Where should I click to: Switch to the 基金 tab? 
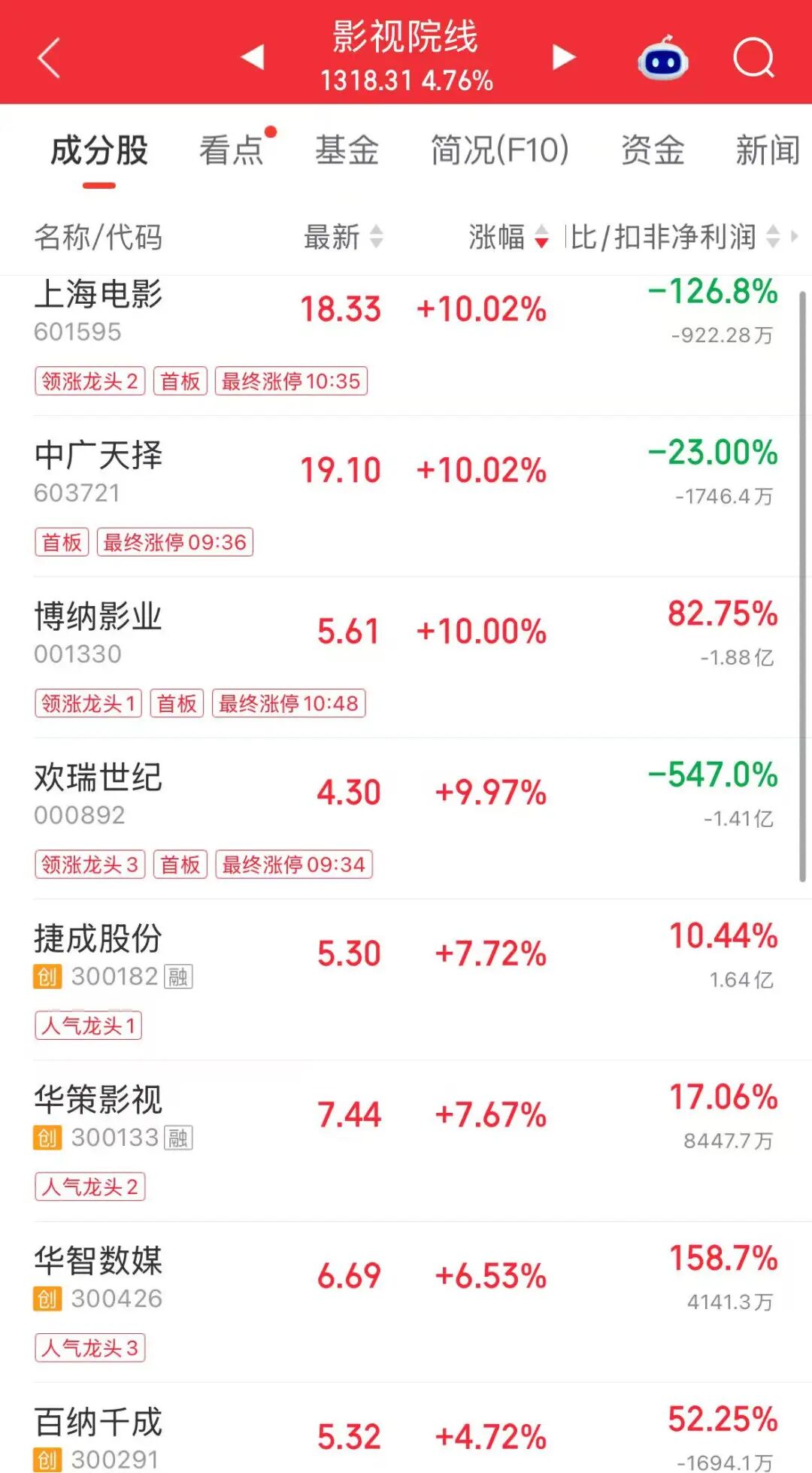(347, 150)
